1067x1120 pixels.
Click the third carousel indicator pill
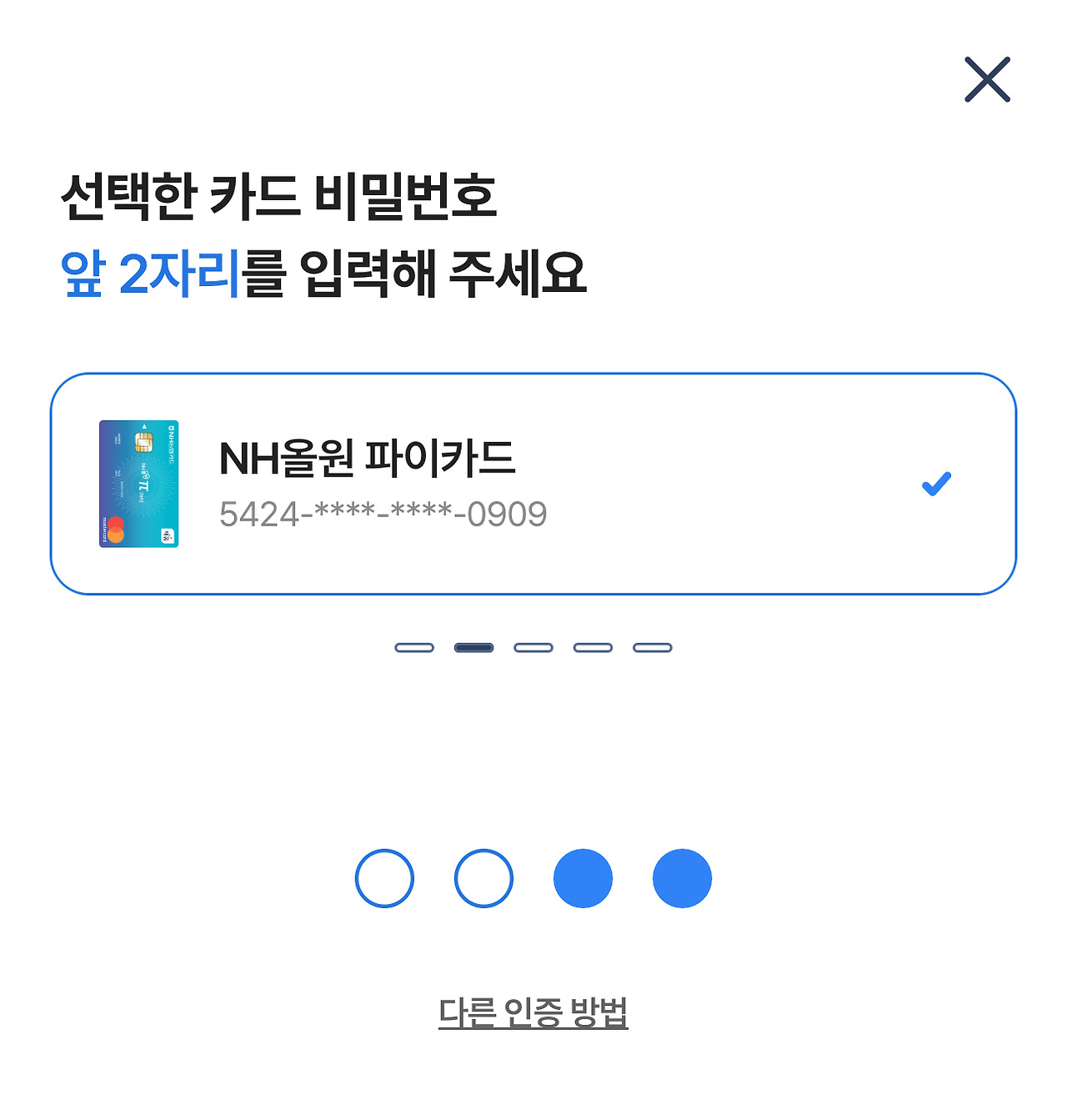pyautogui.click(x=533, y=646)
